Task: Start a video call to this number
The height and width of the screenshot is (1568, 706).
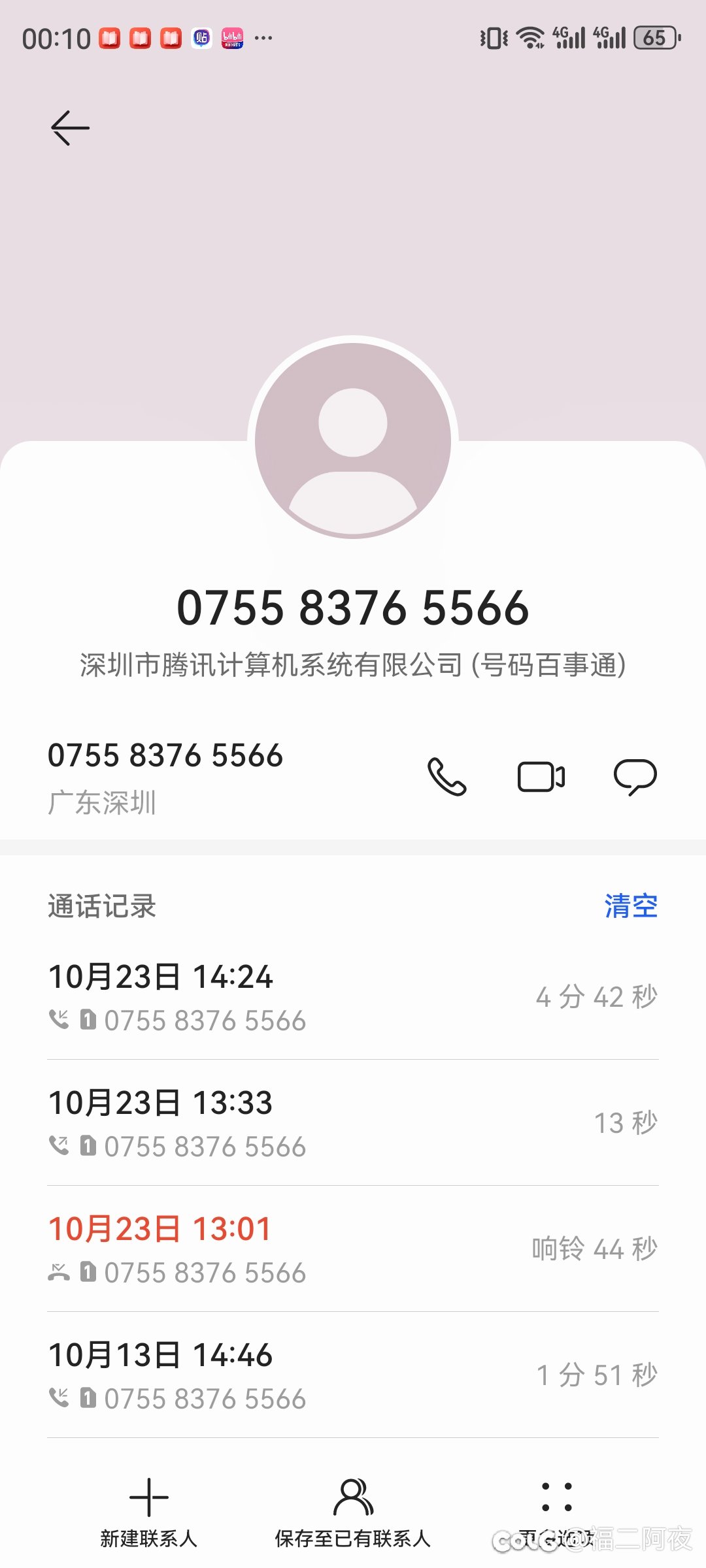Action: coord(541,777)
